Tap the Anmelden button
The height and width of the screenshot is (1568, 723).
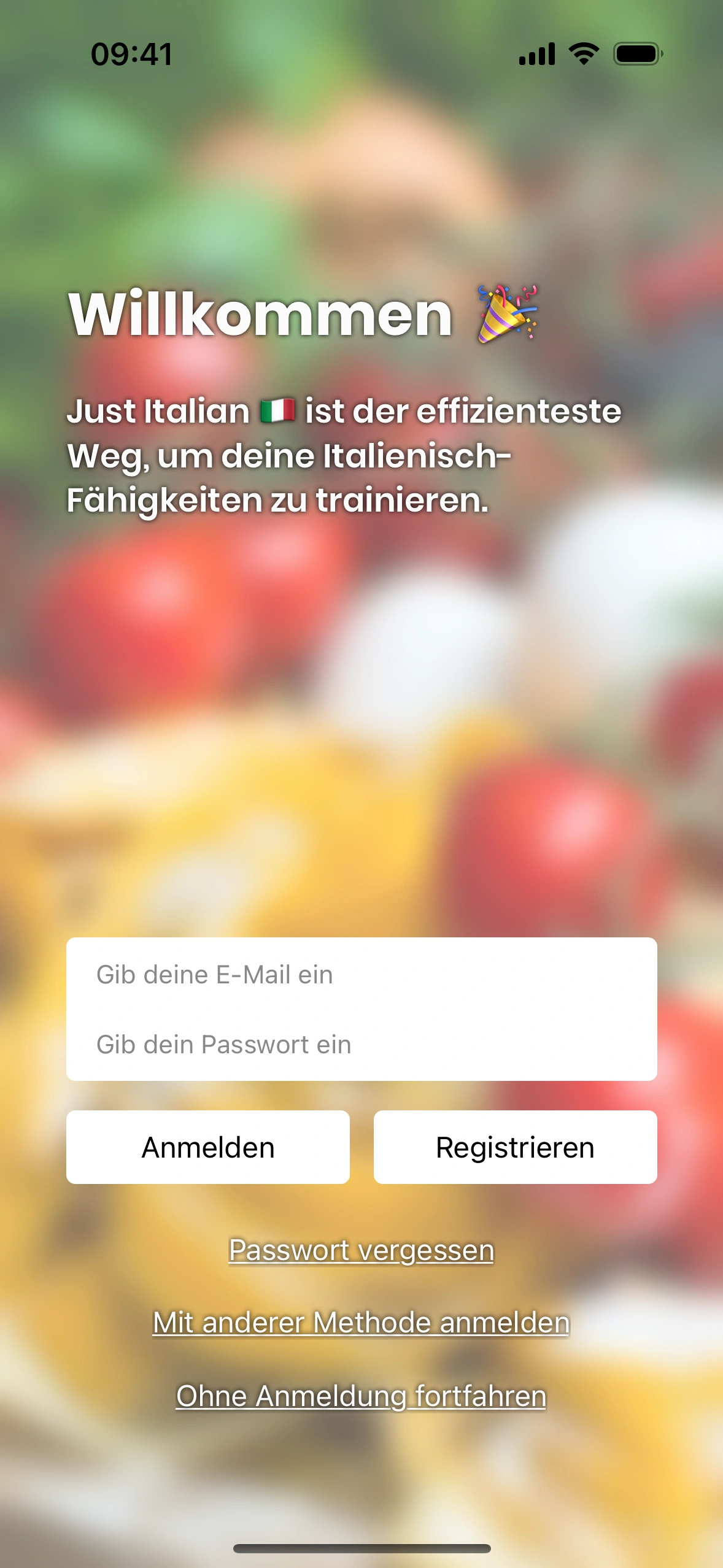point(208,1147)
